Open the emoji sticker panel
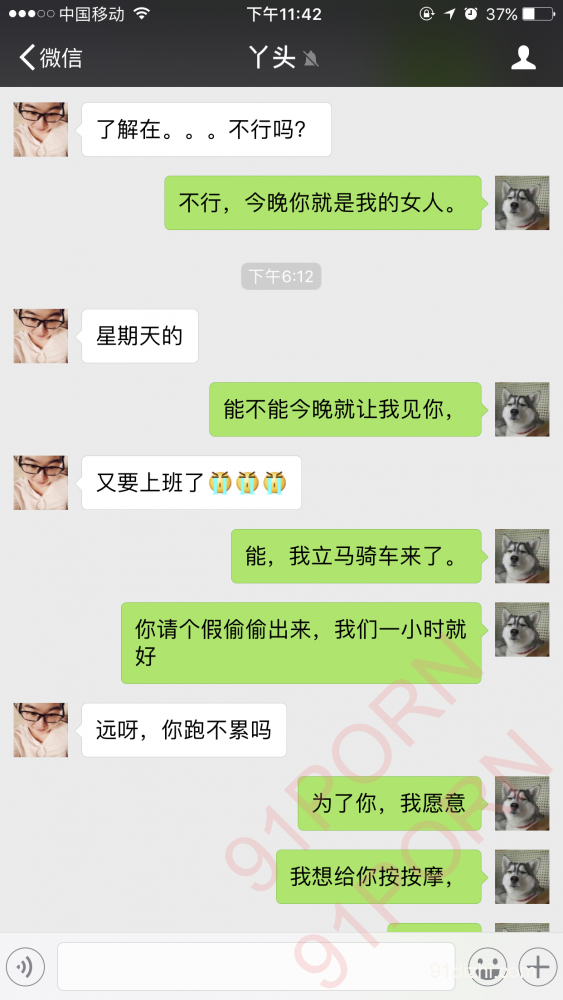This screenshot has height=1000, width=563. [488, 967]
